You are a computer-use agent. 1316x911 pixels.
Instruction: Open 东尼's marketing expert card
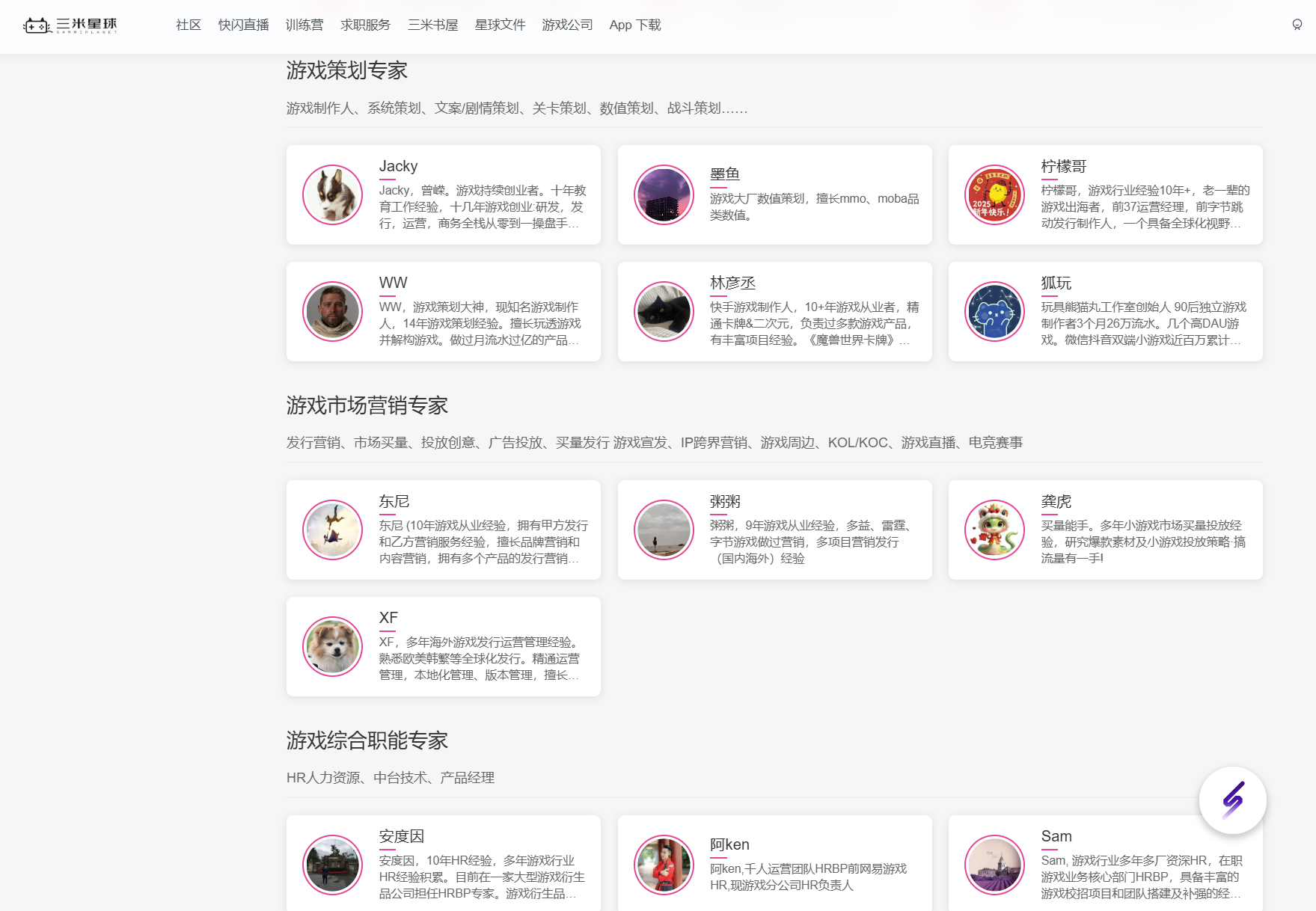(x=443, y=530)
